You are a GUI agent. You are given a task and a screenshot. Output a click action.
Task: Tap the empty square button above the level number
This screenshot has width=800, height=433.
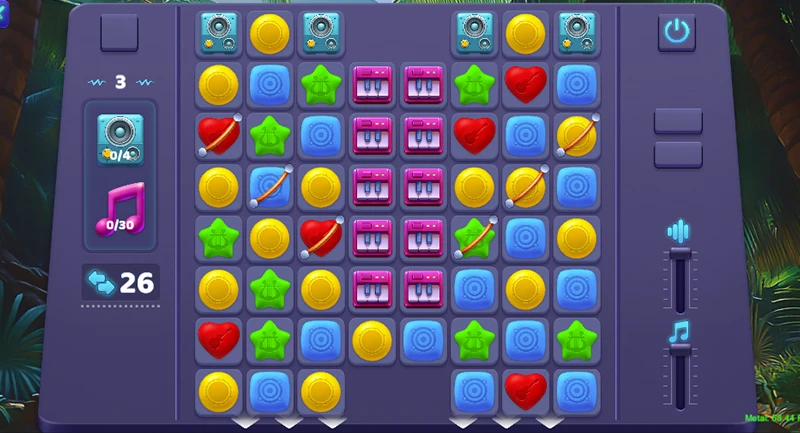click(x=119, y=33)
